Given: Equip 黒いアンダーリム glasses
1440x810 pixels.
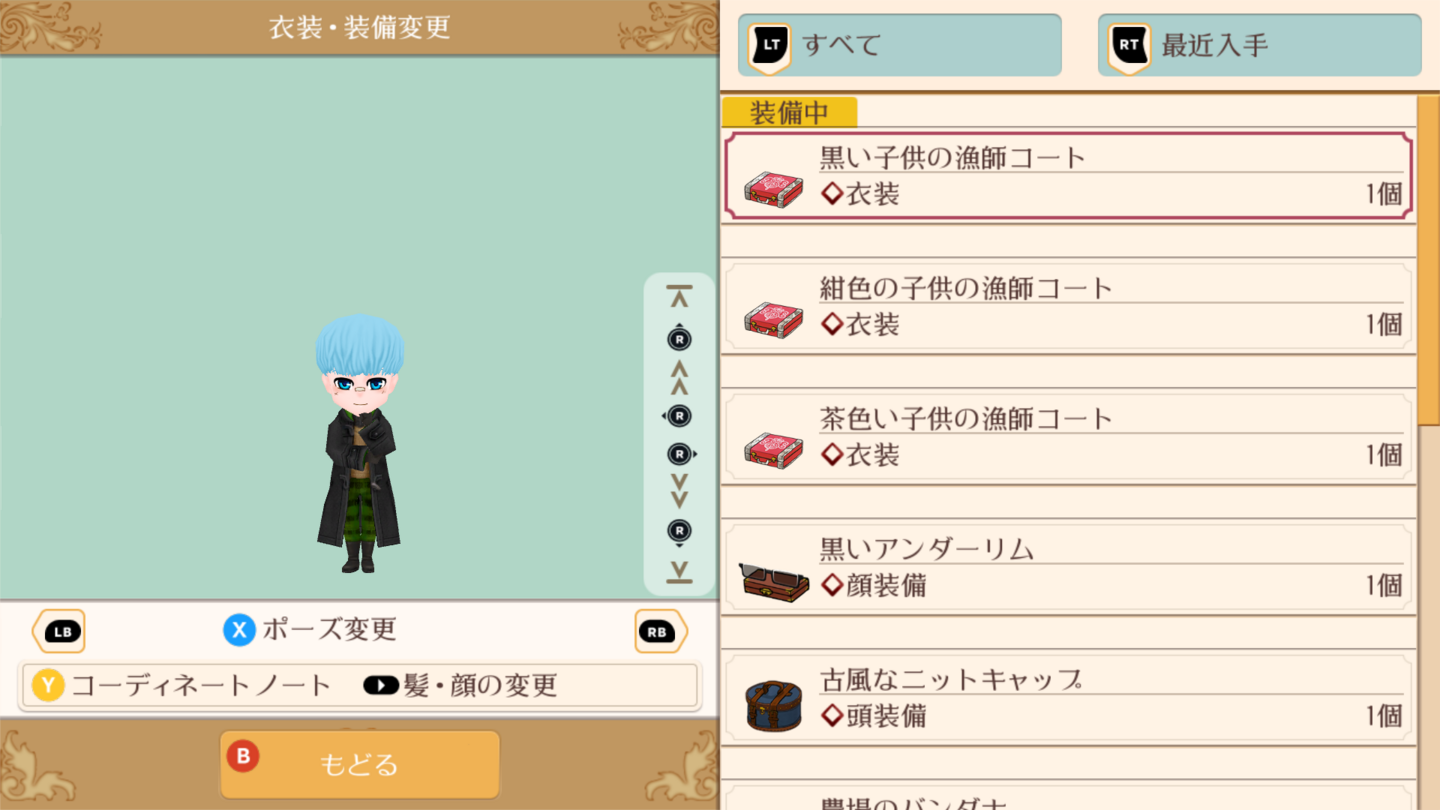Looking at the screenshot, I should coord(1067,568).
